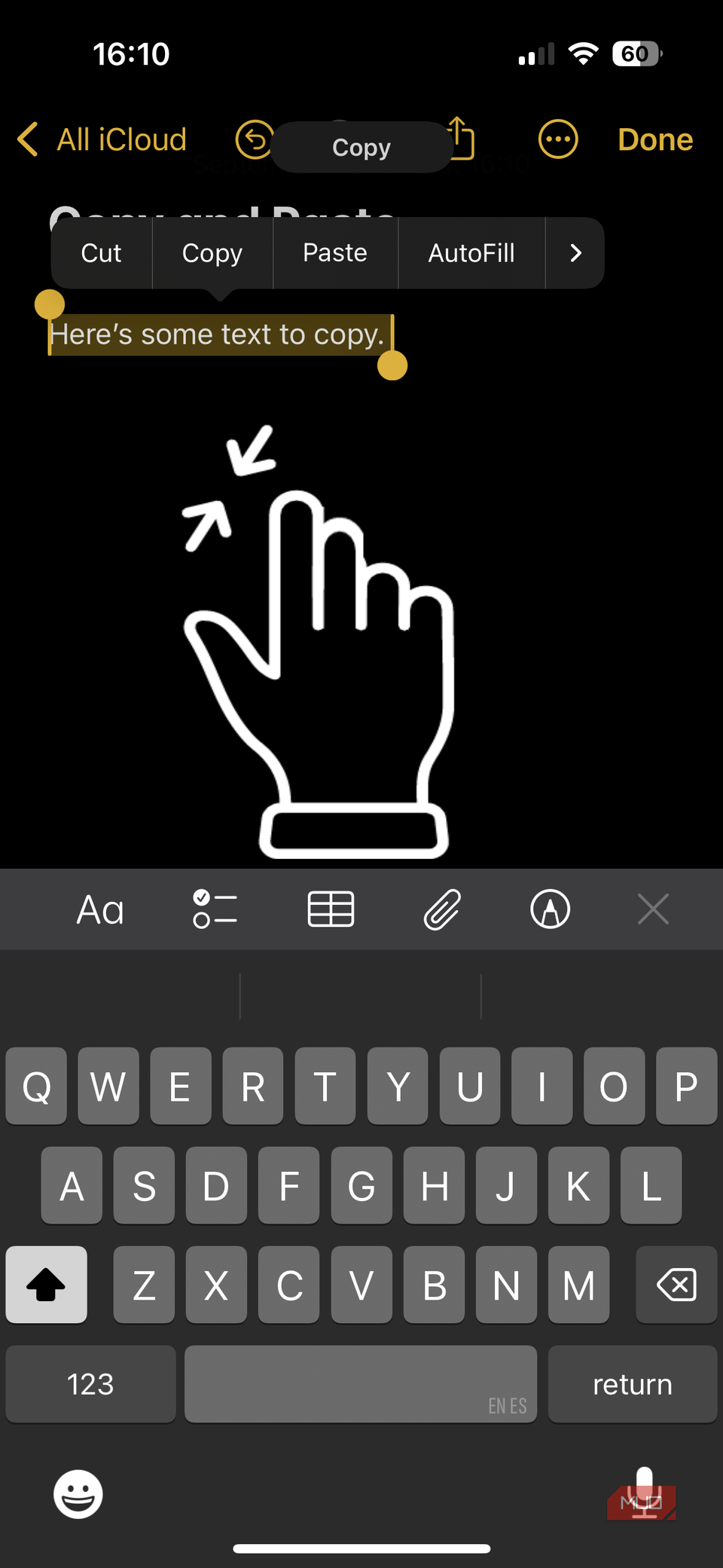Tap the backspace key

[x=676, y=1285]
